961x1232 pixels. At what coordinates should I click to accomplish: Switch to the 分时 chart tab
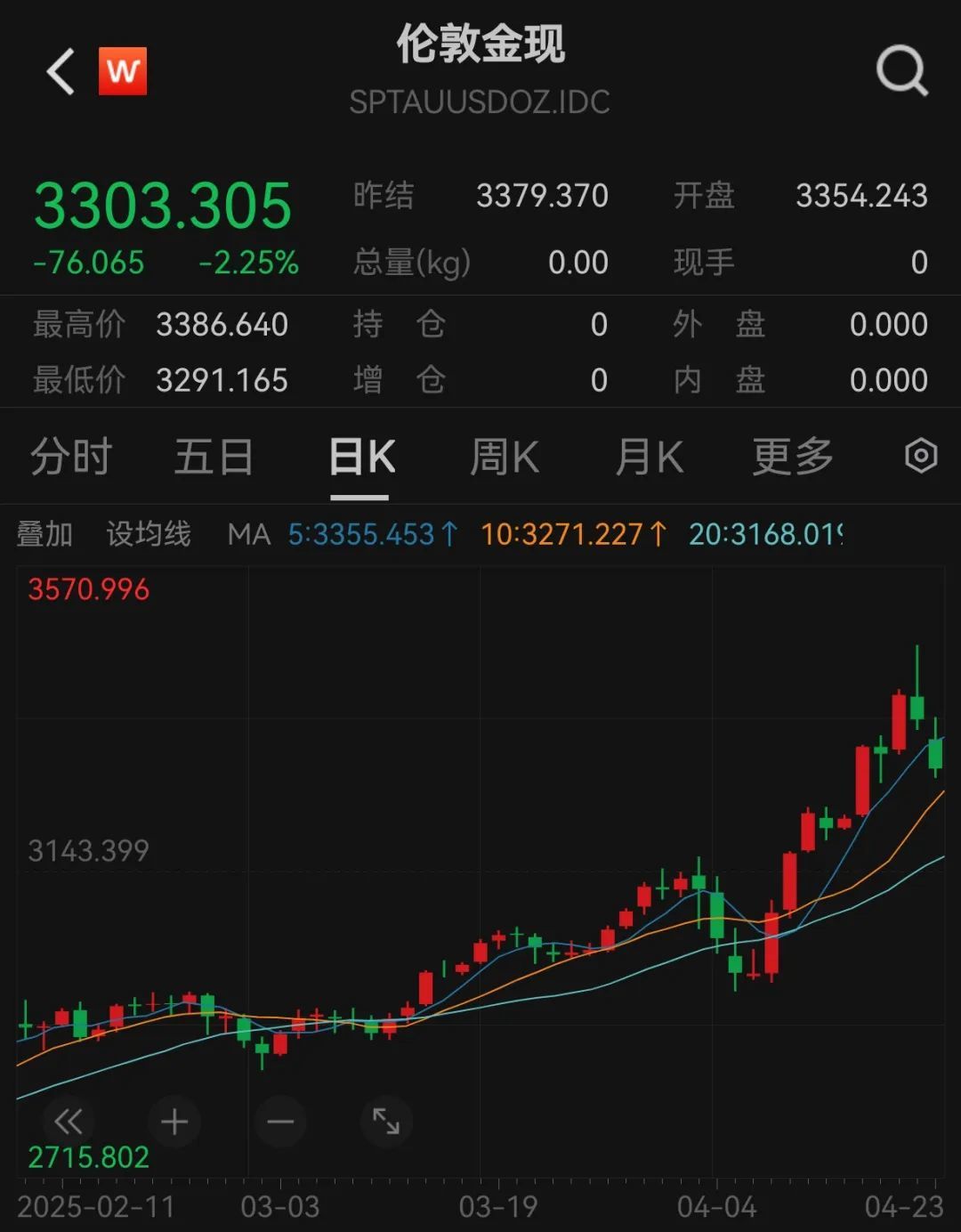click(x=71, y=458)
